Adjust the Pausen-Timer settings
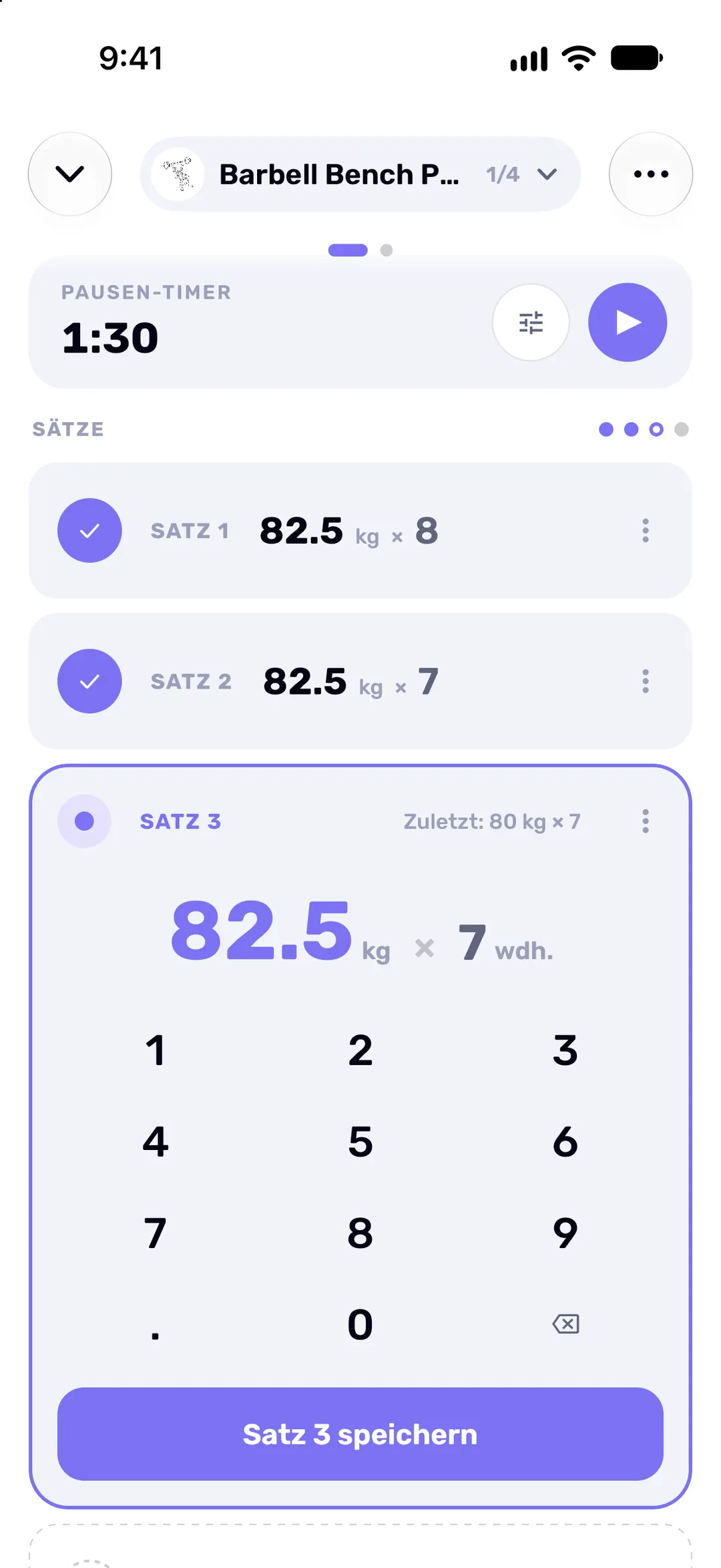Viewport: 721px width, 1568px height. click(531, 323)
